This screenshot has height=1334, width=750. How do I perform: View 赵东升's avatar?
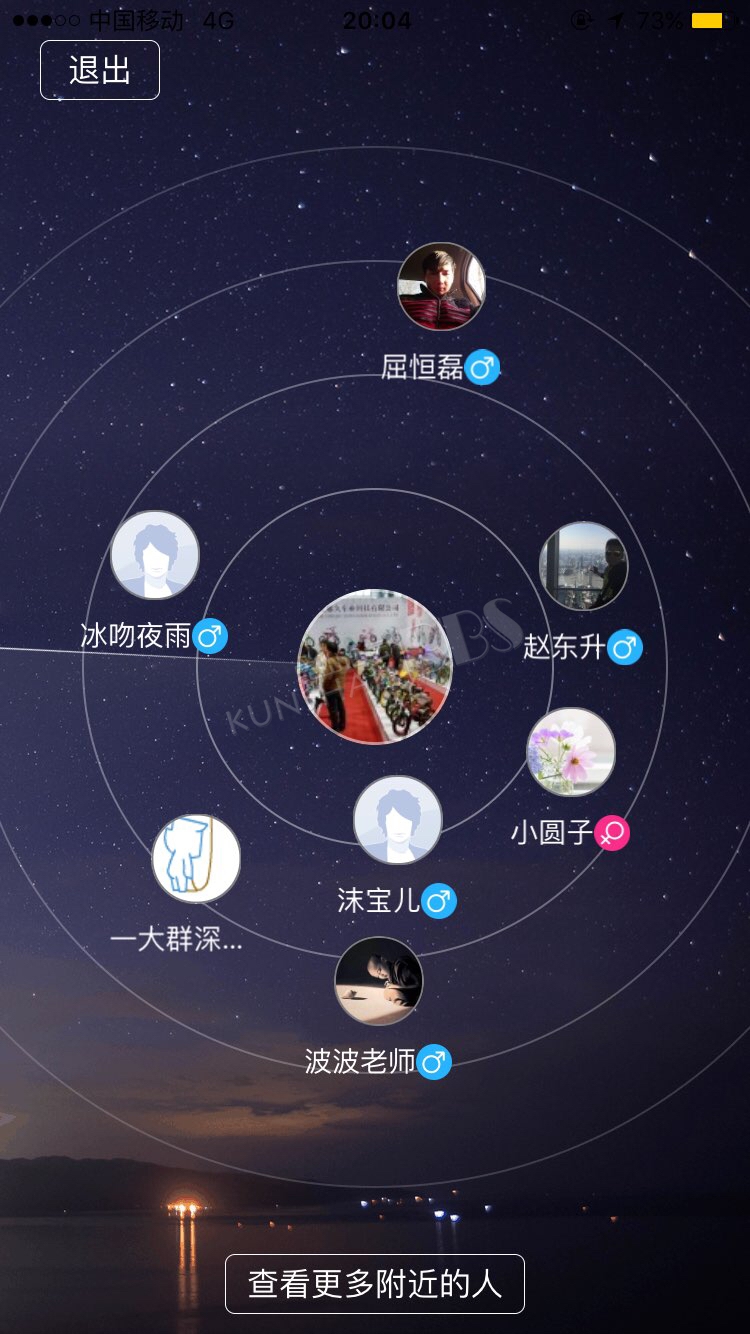[x=584, y=565]
